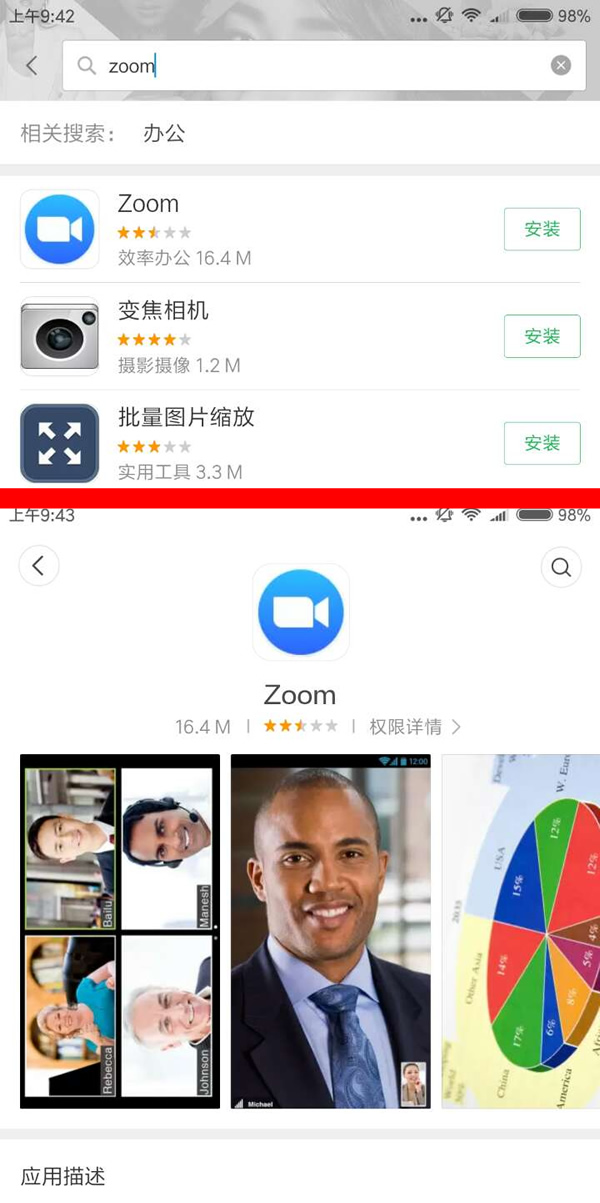
Task: Install the 变焦相机 app
Action: pyautogui.click(x=542, y=336)
